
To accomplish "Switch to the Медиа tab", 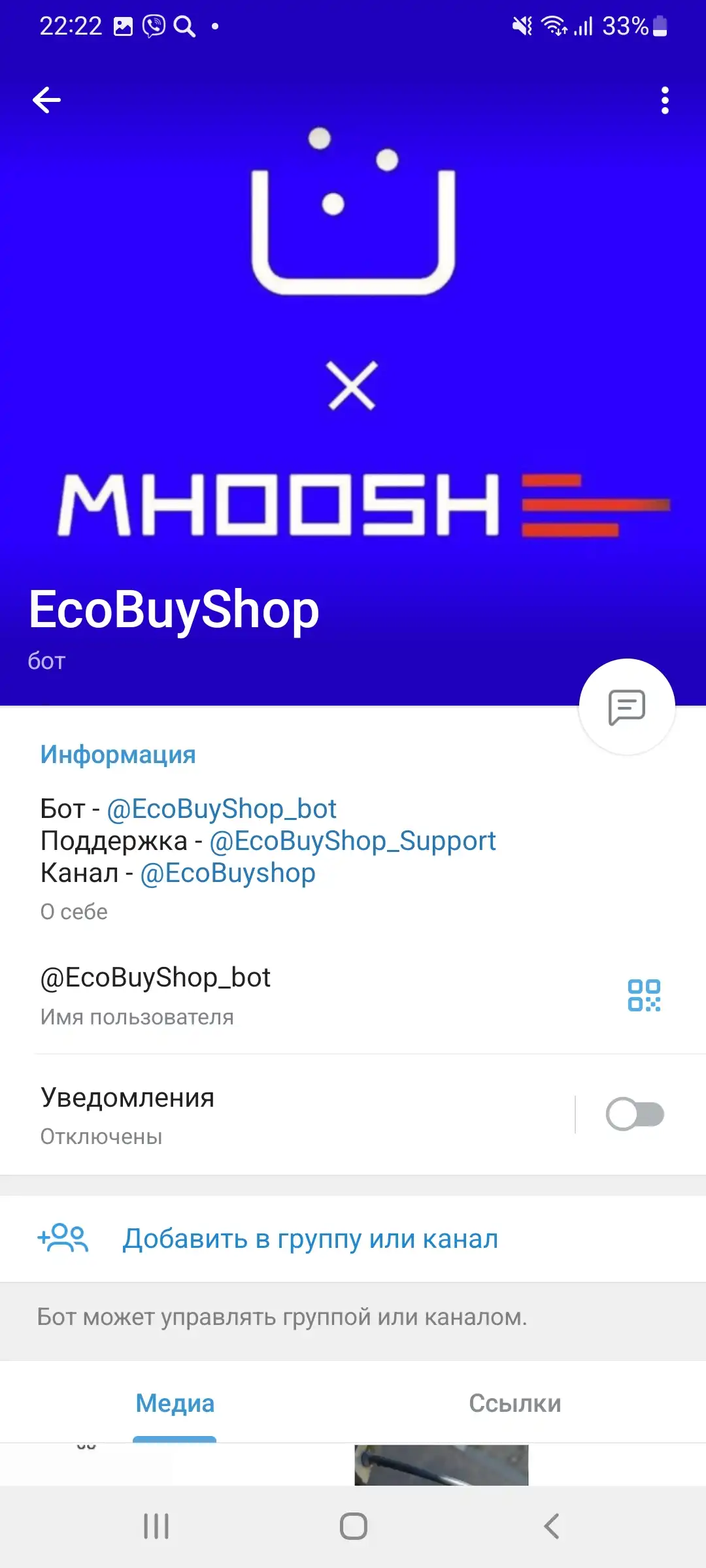I will click(175, 1403).
